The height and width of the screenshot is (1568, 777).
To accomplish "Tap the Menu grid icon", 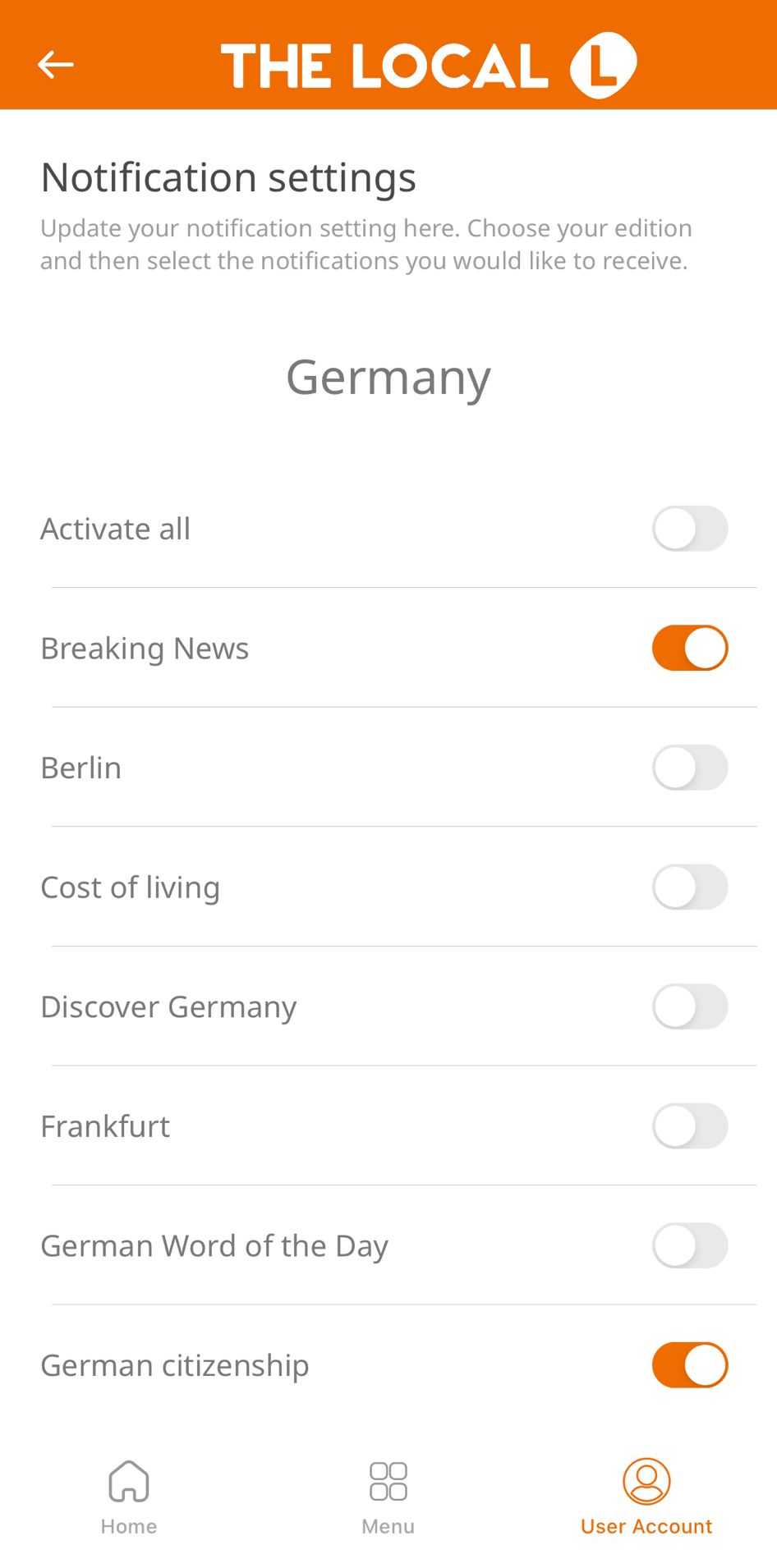I will pyautogui.click(x=388, y=1483).
